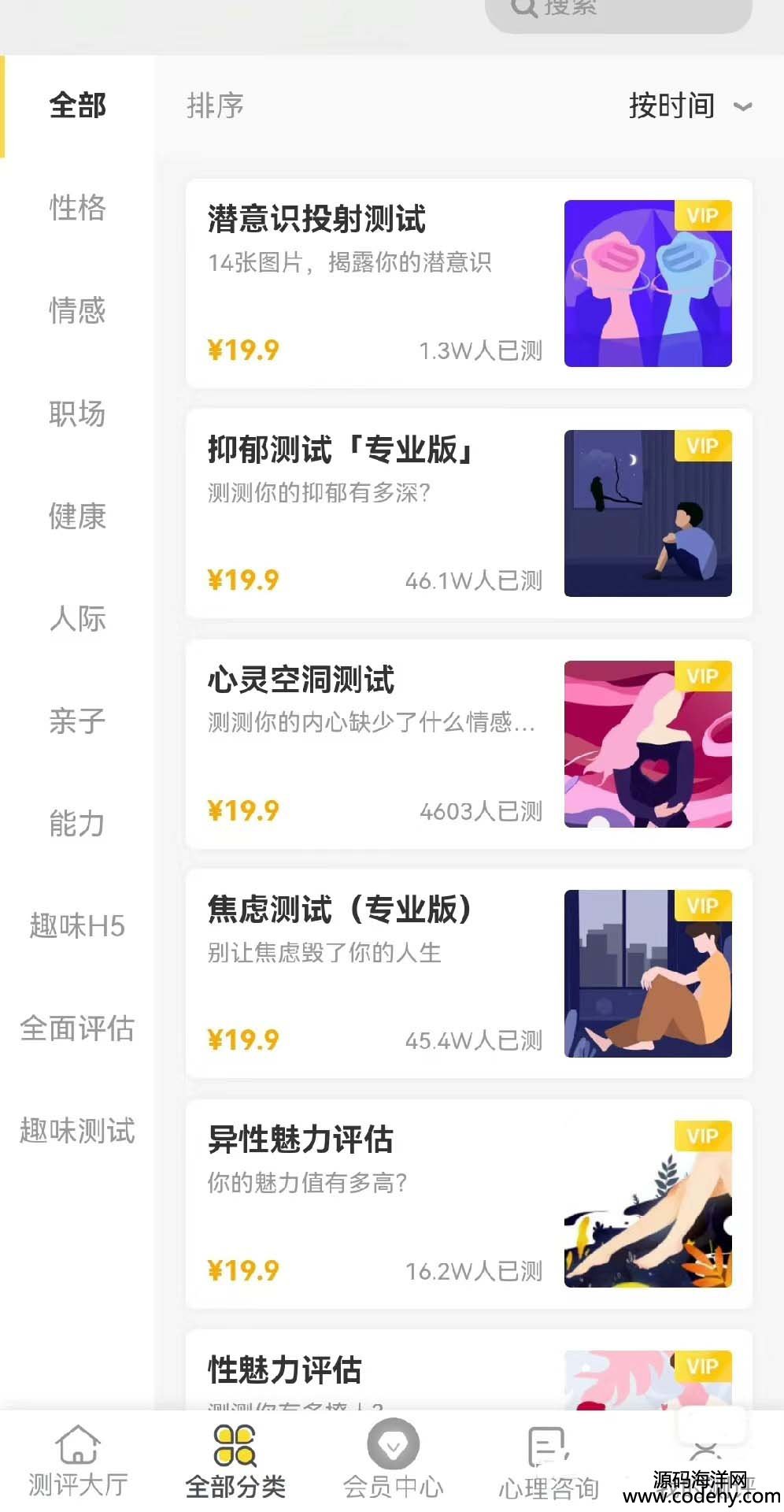This screenshot has height=1512, width=784.
Task: Select the 亲子 category
Action: [77, 721]
